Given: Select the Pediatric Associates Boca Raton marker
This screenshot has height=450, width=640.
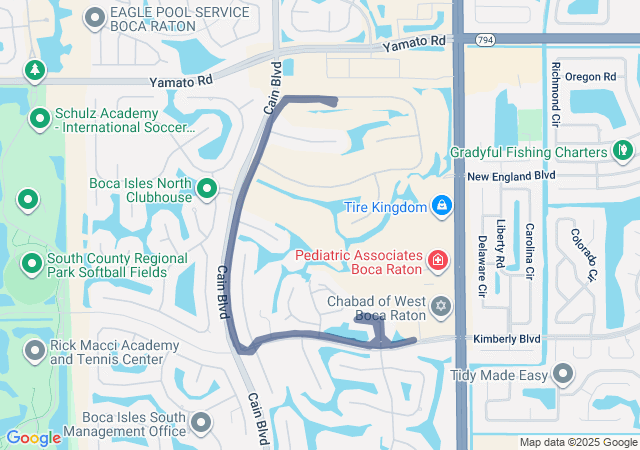Looking at the screenshot, I should click(x=437, y=261).
